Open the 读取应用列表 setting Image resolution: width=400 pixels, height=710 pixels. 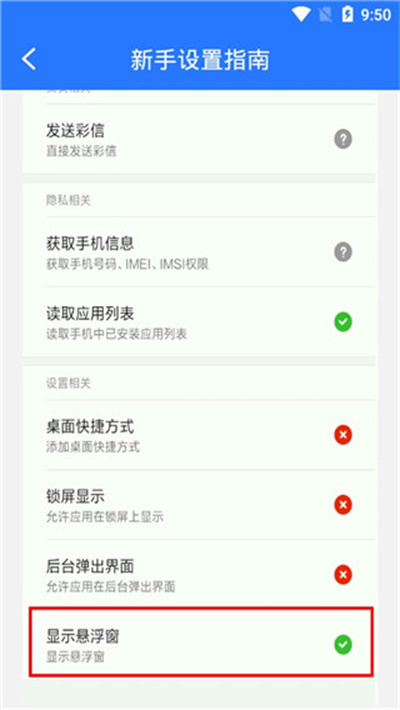pyautogui.click(x=199, y=322)
